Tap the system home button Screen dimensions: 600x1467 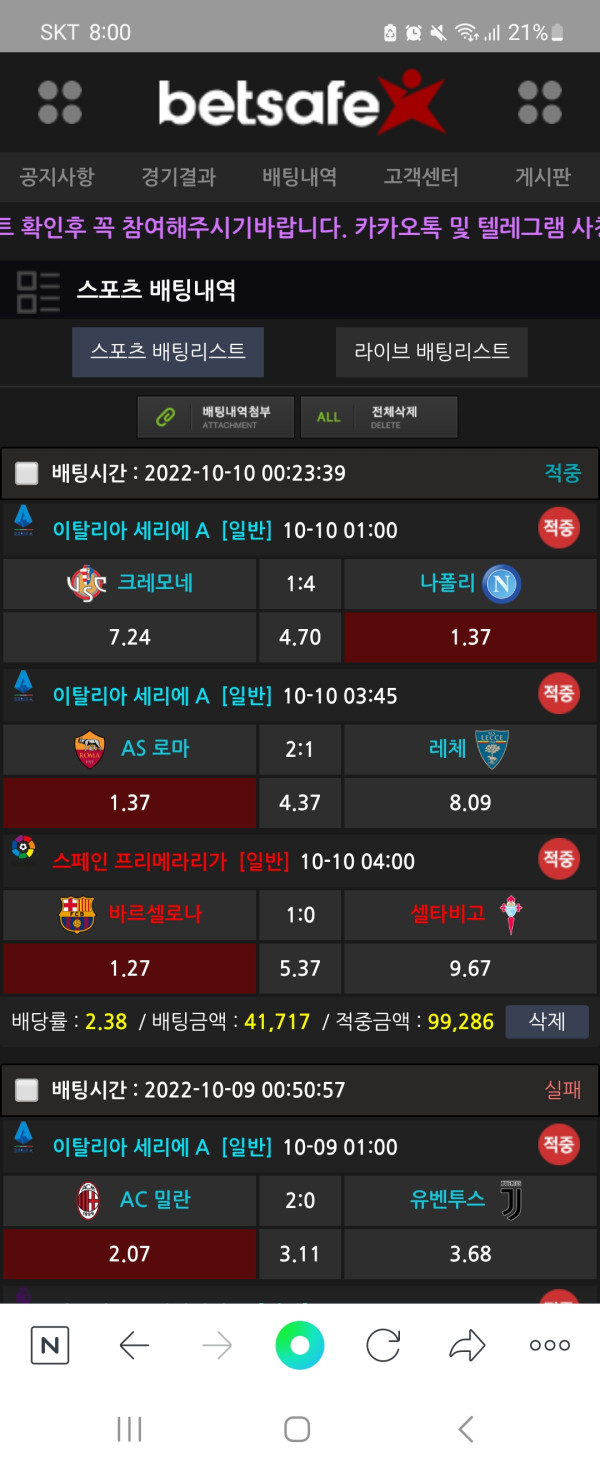coord(297,1429)
